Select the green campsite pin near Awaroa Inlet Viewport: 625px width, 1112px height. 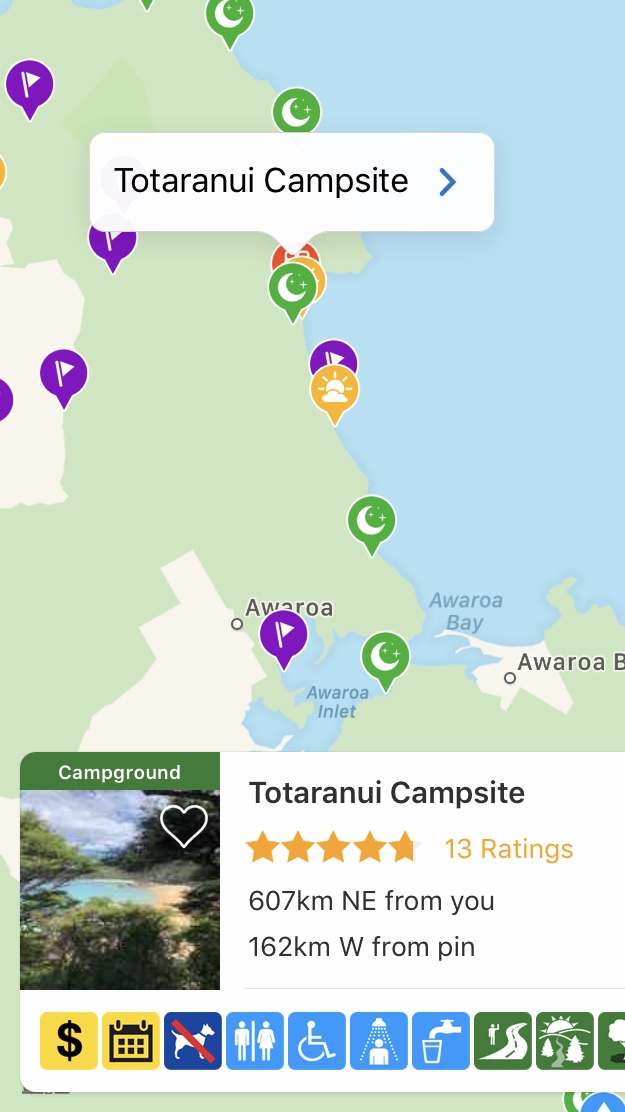[x=385, y=661]
